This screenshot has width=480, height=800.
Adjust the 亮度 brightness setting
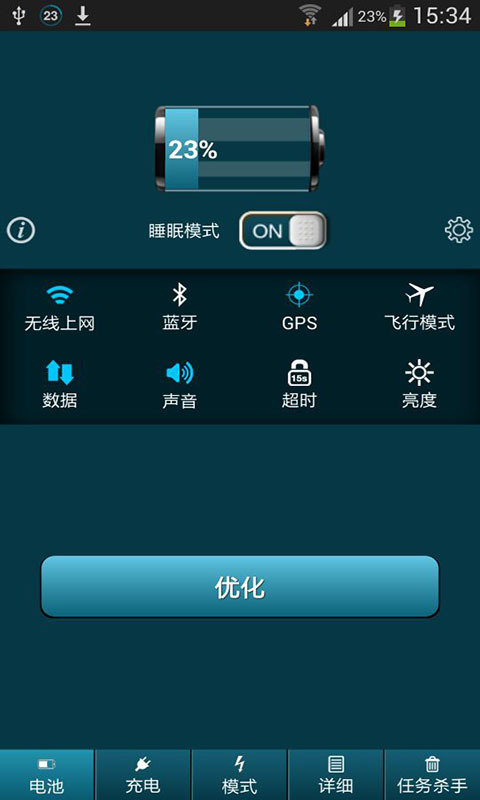click(419, 384)
